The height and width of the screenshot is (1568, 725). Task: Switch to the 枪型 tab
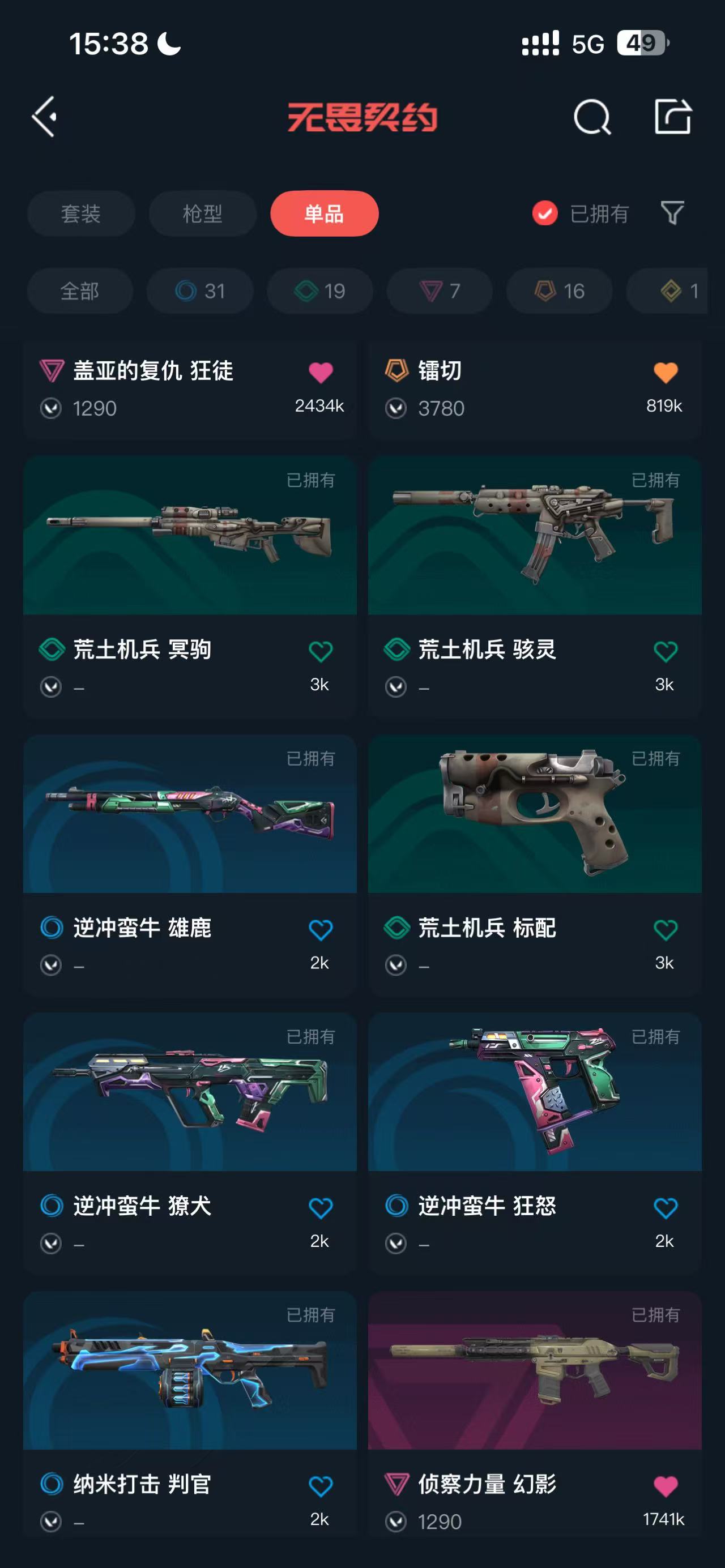point(203,213)
